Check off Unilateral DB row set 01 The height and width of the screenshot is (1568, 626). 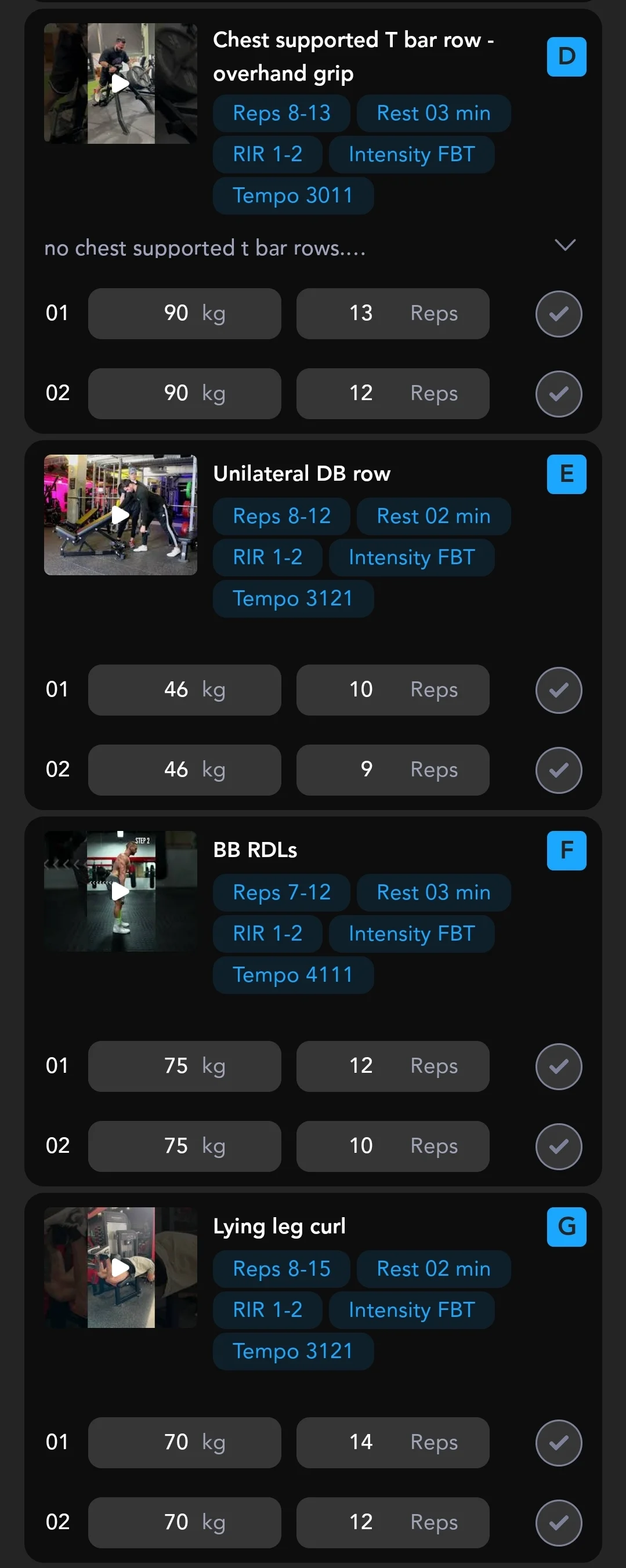pyautogui.click(x=558, y=690)
